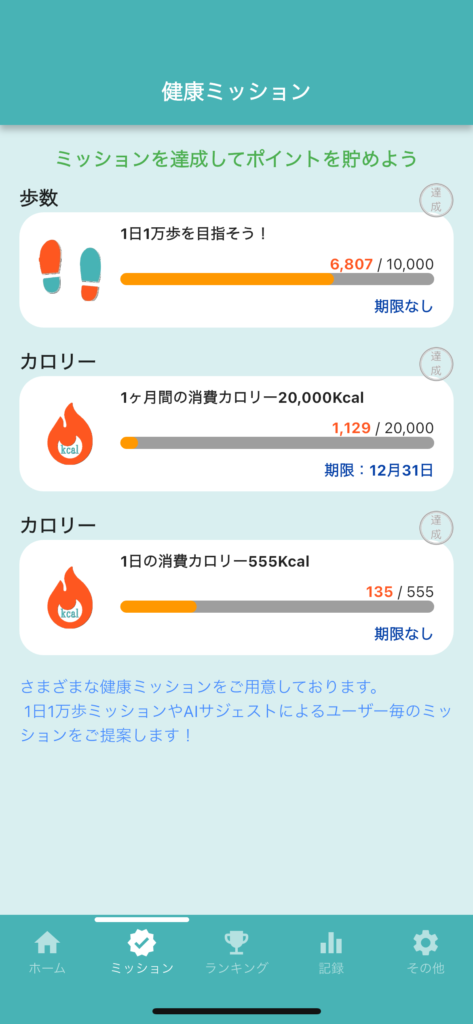Select the ミッション tab
Screen dimensions: 473x1024
pos(142,953)
